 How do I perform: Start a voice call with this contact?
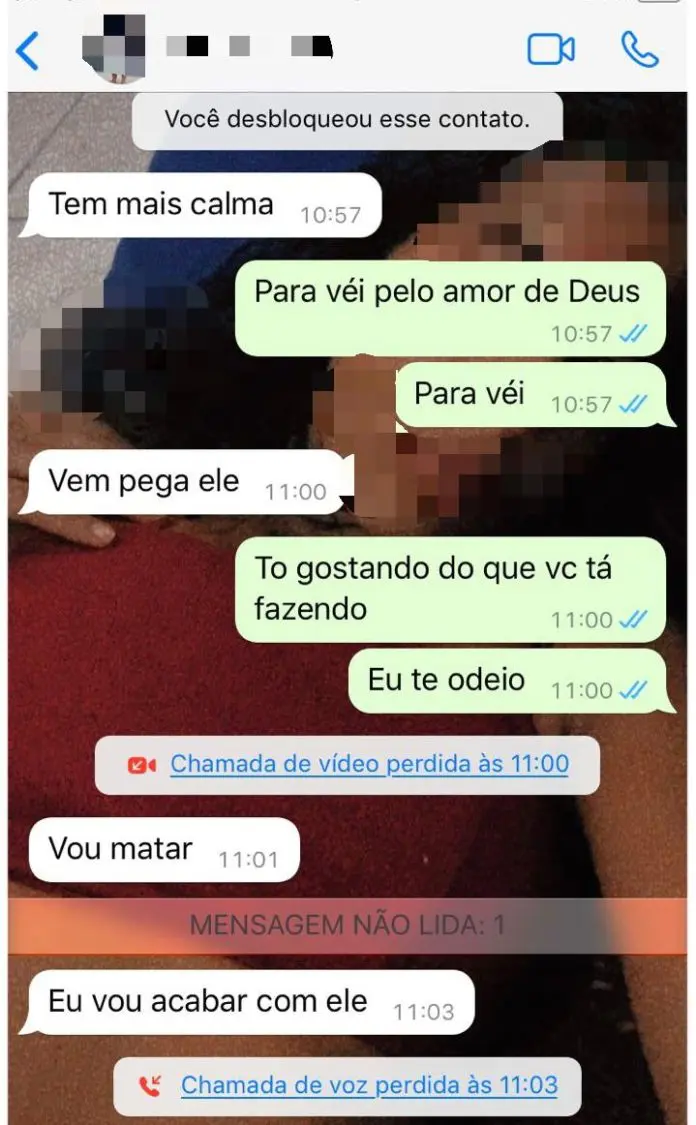click(x=640, y=49)
